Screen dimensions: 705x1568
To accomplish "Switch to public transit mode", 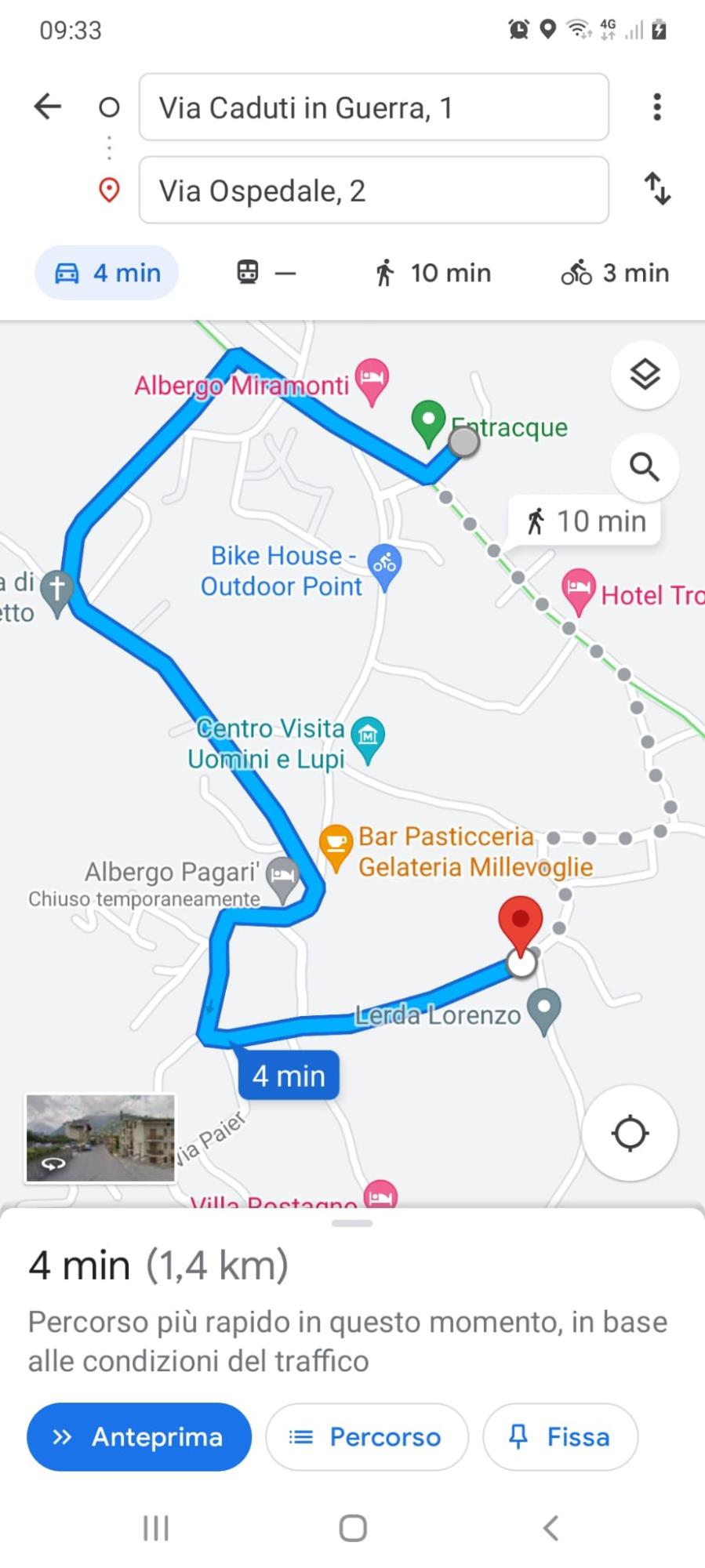I will pyautogui.click(x=266, y=273).
